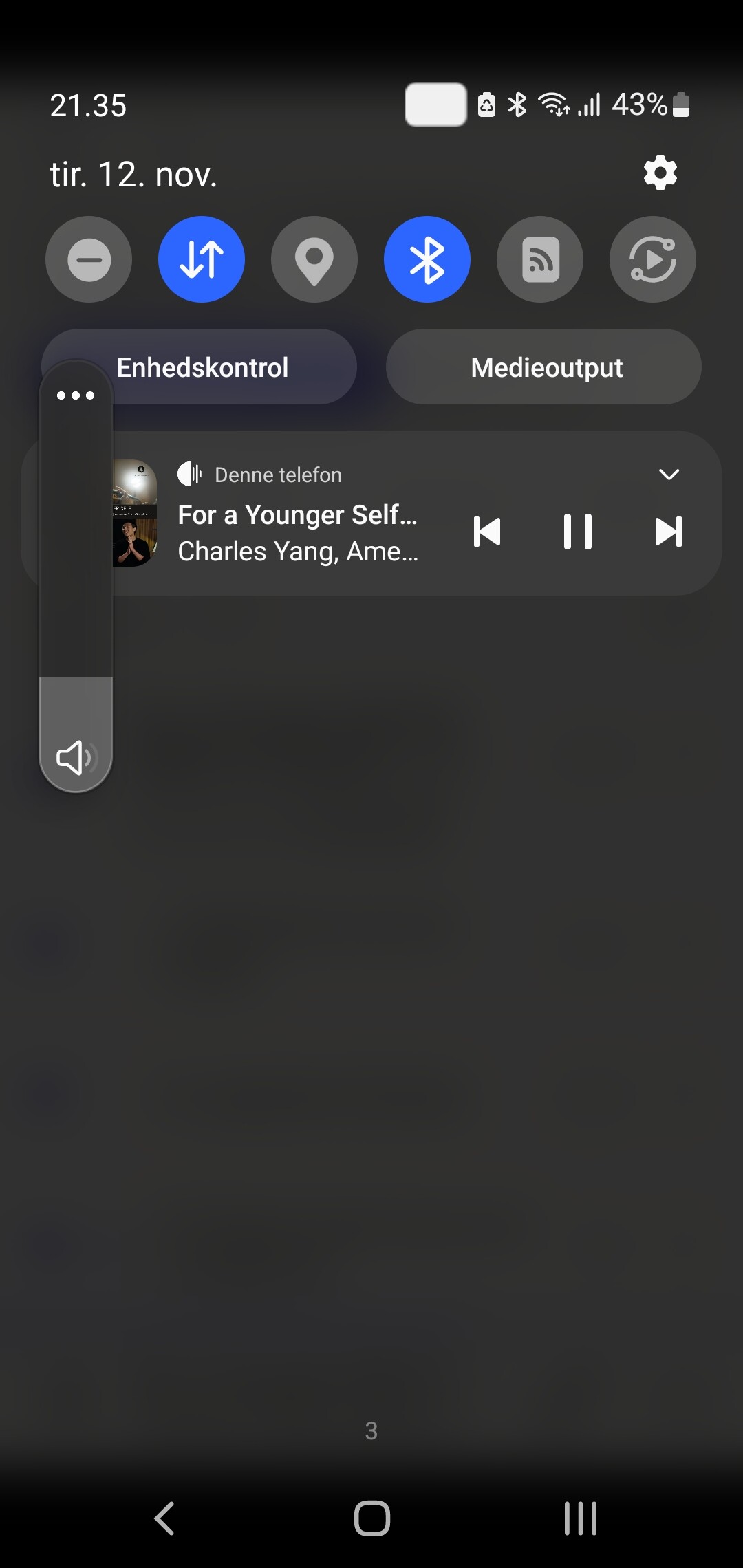Expand the media player card
The height and width of the screenshot is (1568, 743).
(669, 475)
